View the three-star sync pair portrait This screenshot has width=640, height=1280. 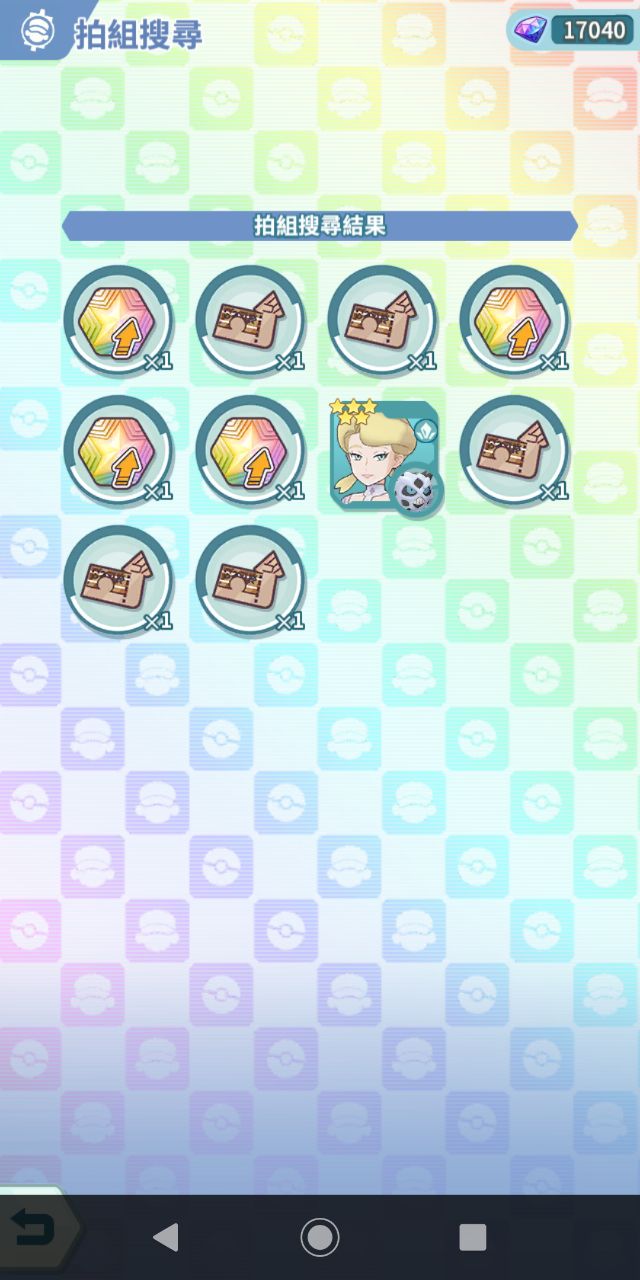click(383, 456)
